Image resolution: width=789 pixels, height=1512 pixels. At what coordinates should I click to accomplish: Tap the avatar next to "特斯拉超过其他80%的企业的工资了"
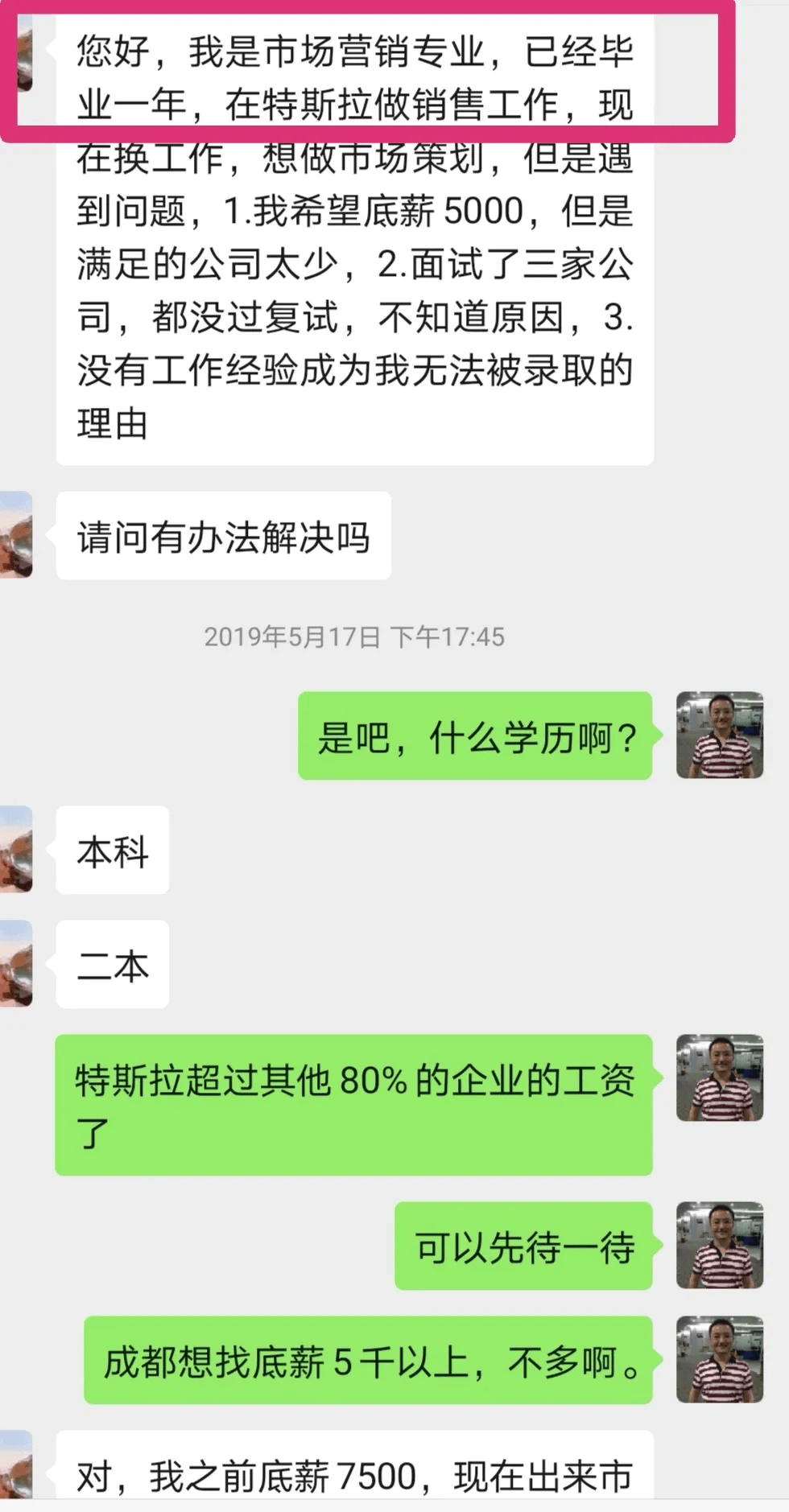pos(719,1077)
